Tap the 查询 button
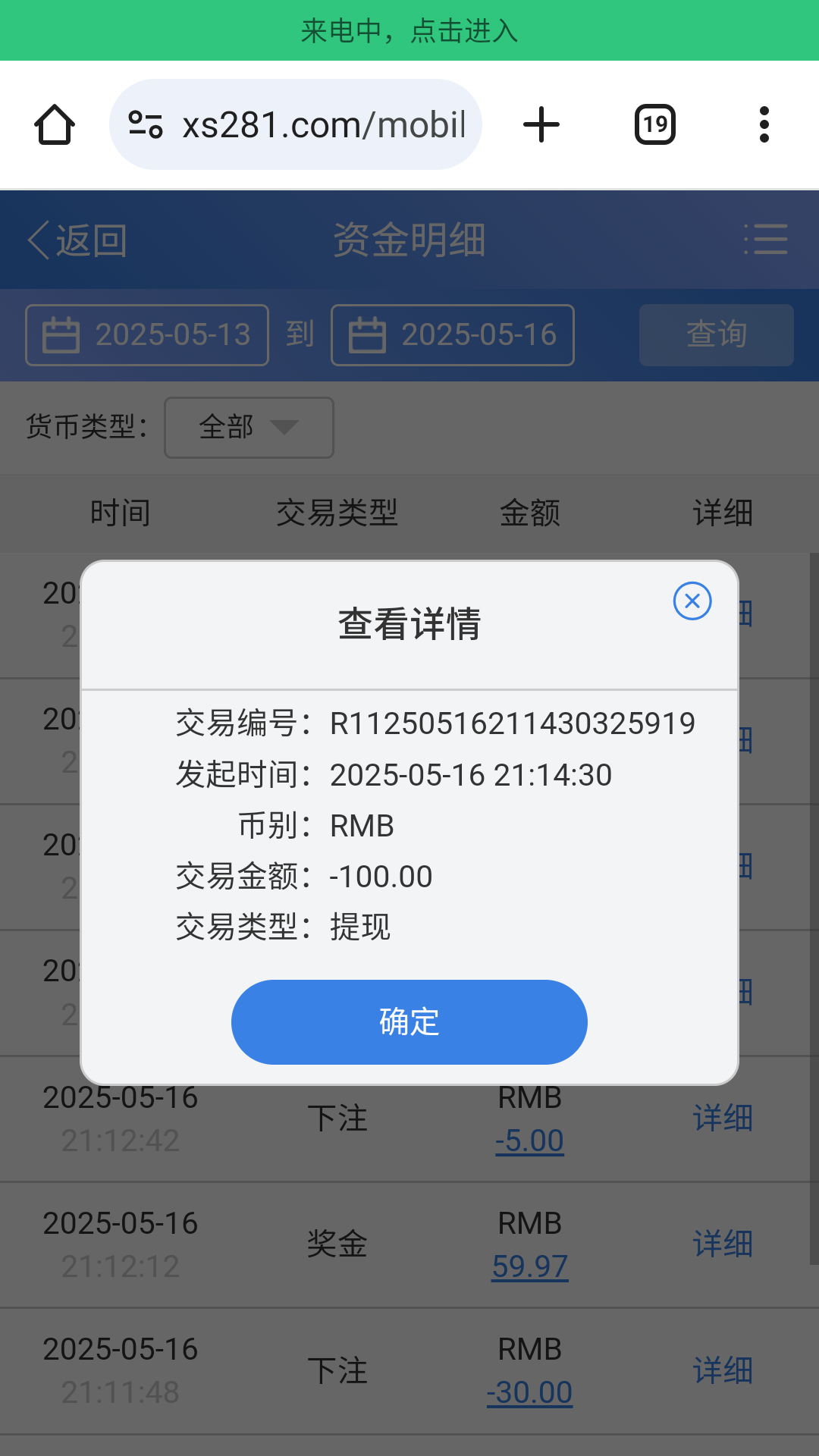The image size is (819, 1456). 716,335
